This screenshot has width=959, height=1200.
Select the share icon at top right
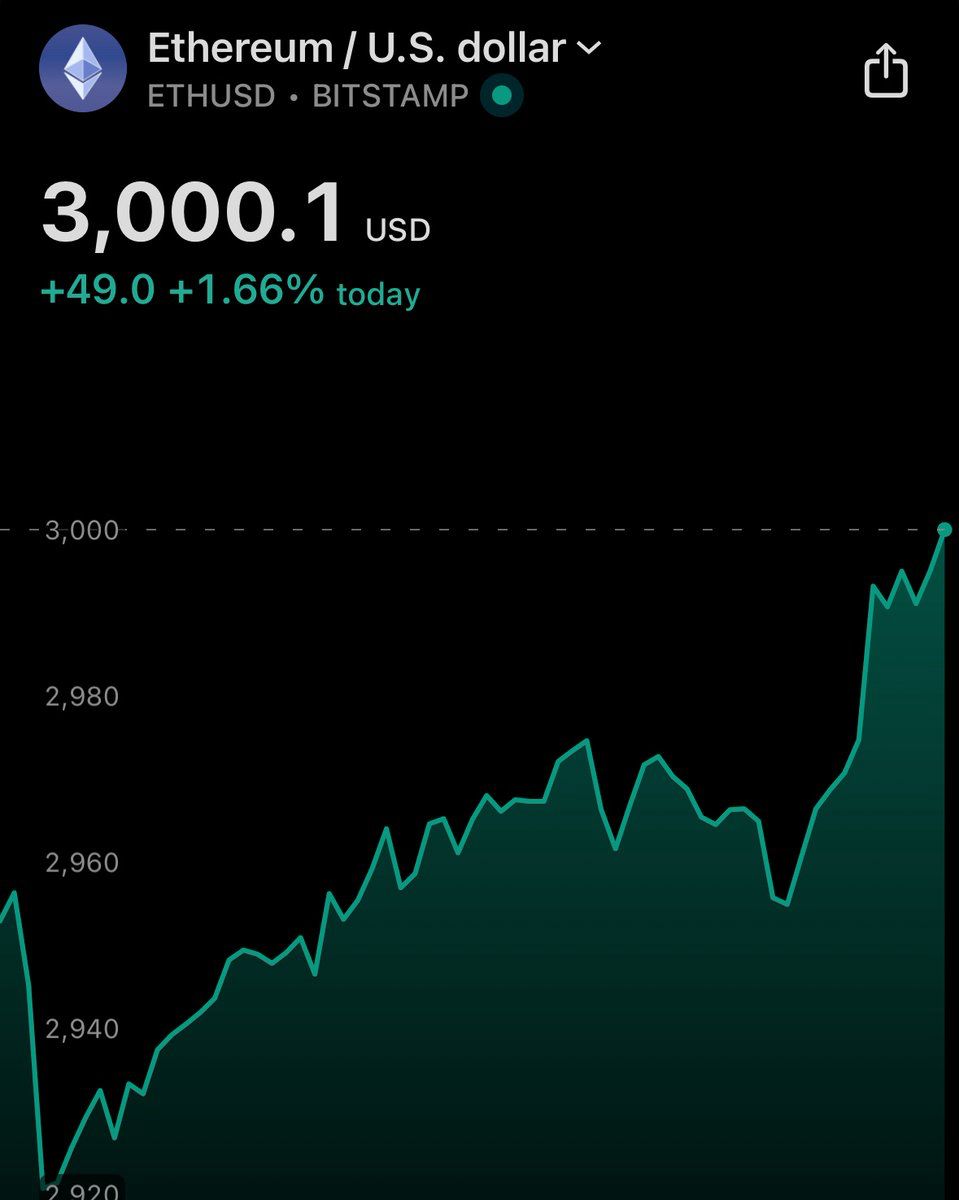(x=886, y=71)
